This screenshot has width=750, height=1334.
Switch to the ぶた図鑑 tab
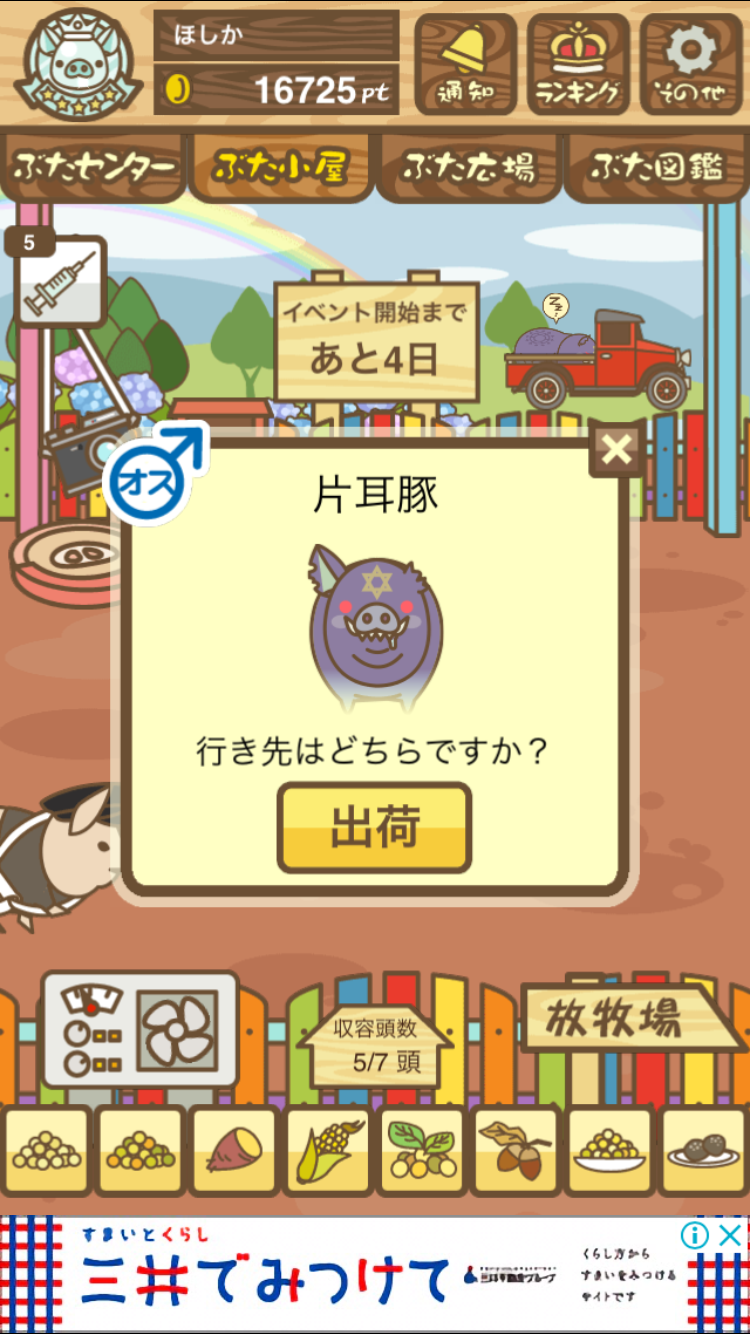click(x=656, y=167)
